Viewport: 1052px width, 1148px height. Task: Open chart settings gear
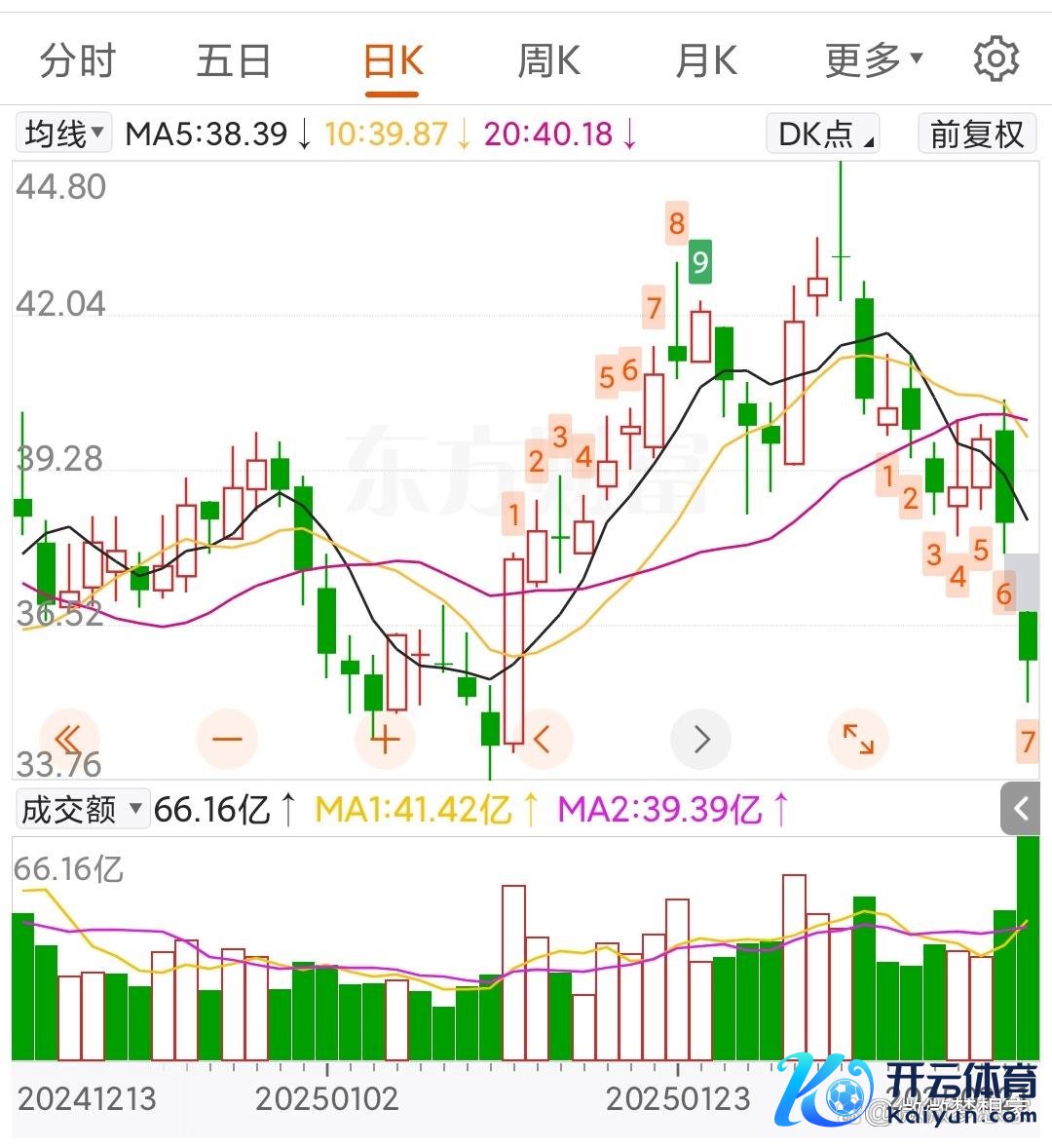[996, 59]
